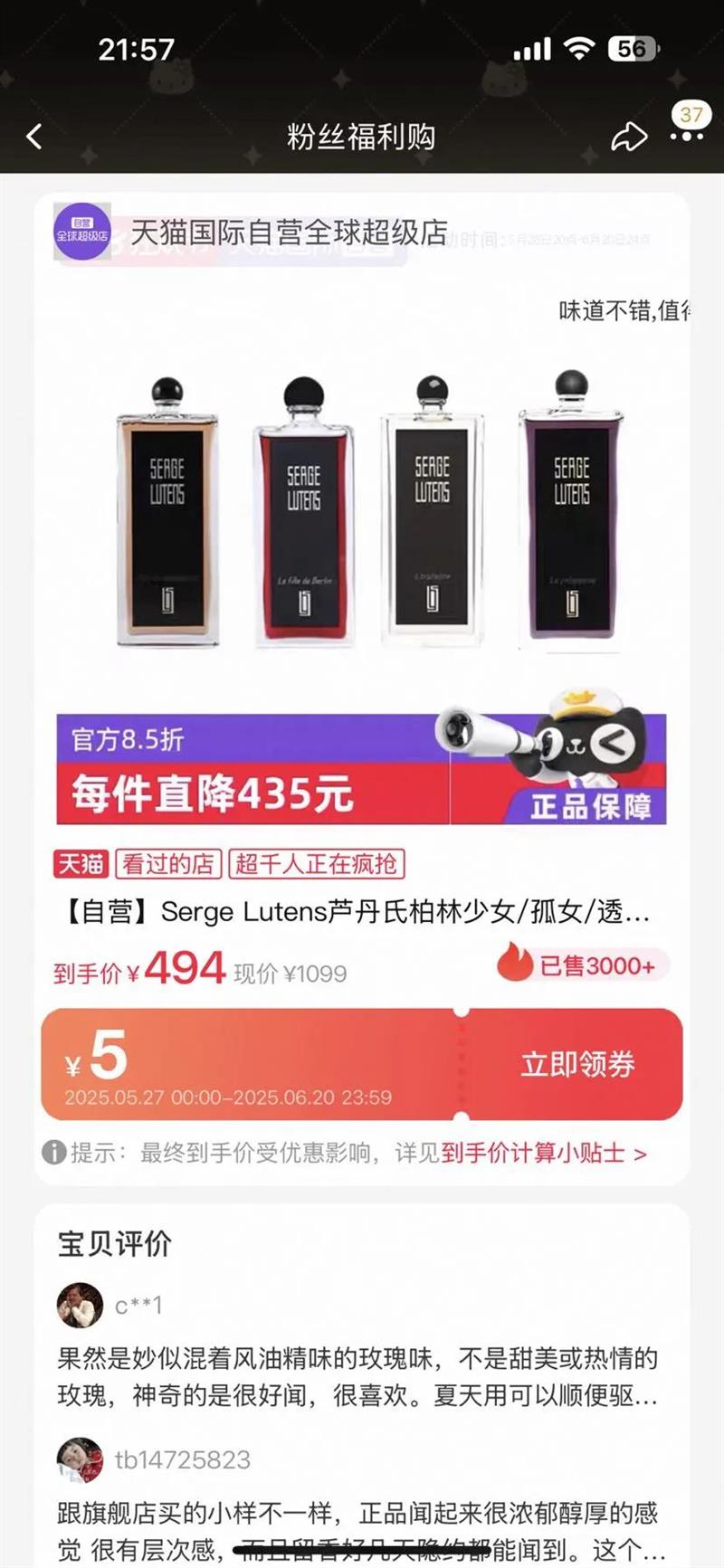Image resolution: width=724 pixels, height=1568 pixels.
Task: Open 到手价计算小贴士 link
Action: pos(543,1153)
